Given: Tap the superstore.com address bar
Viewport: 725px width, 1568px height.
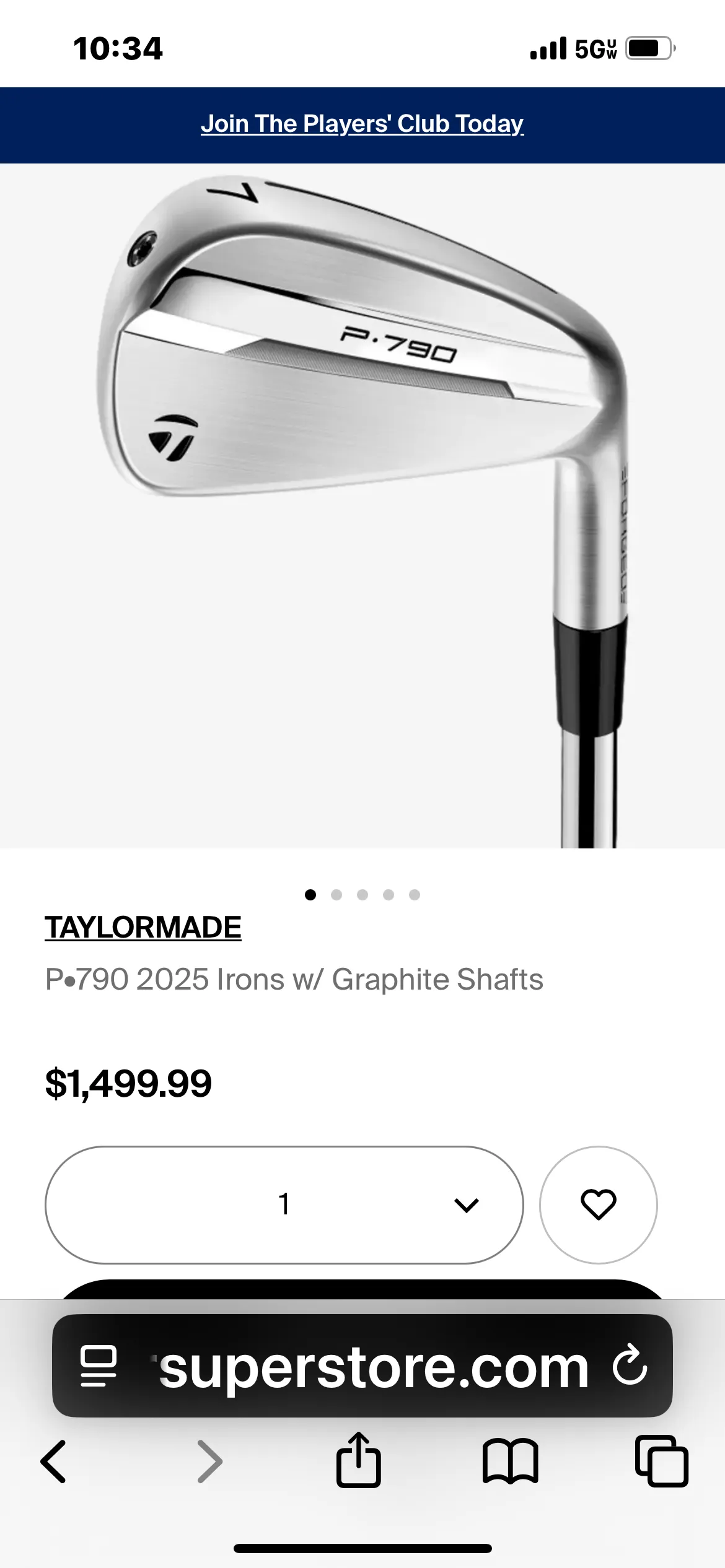Looking at the screenshot, I should click(372, 1367).
